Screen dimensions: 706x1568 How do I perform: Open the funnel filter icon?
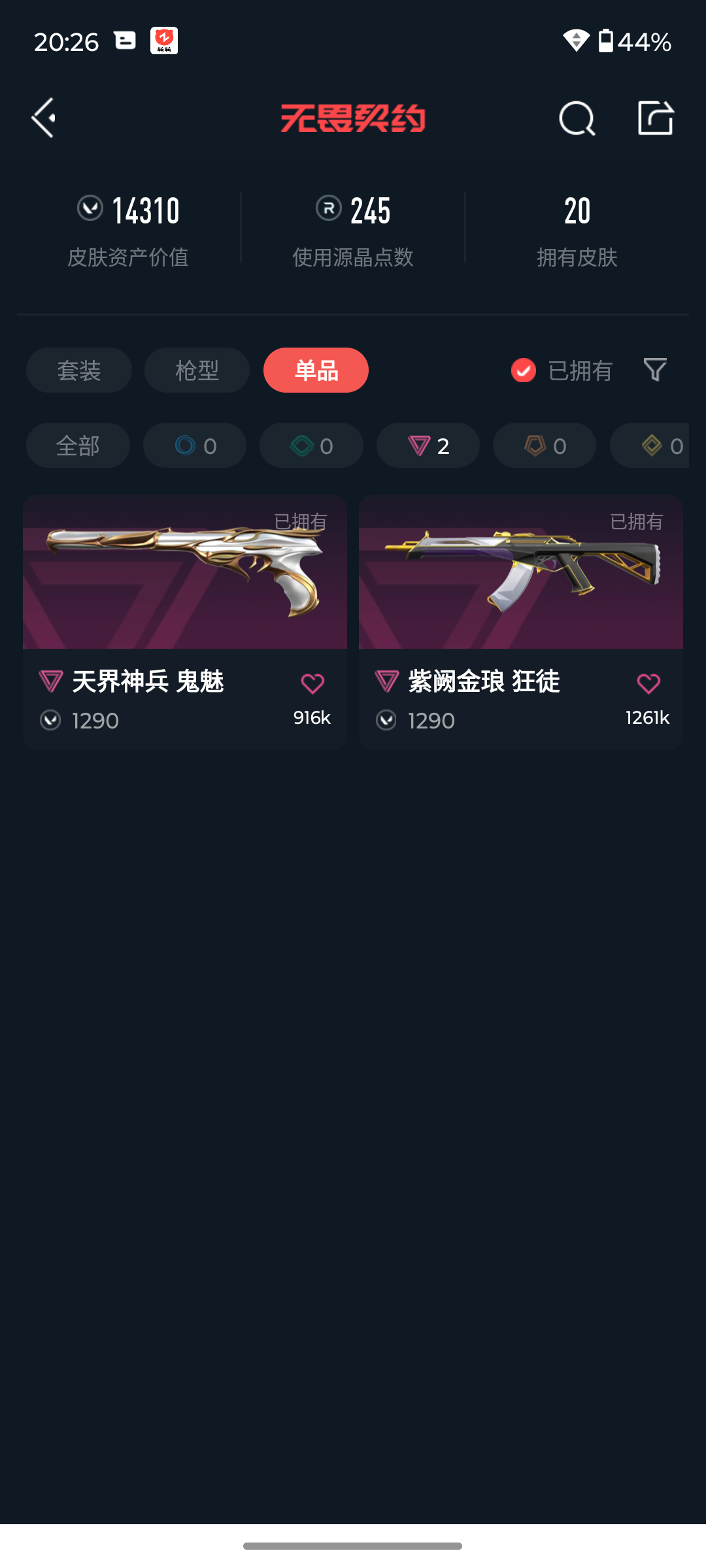tap(655, 370)
